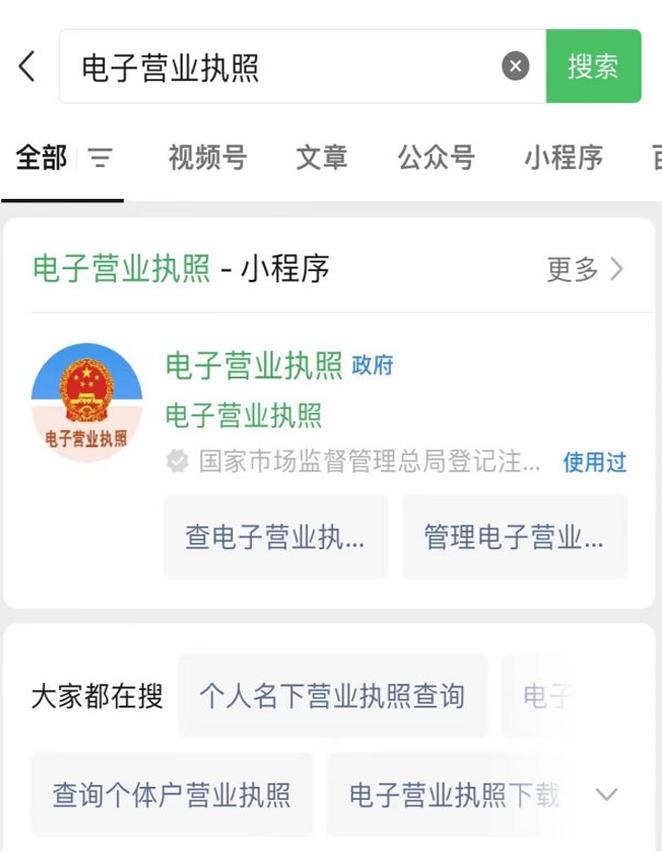662x853 pixels.
Task: Tap the search field with 电子营业执照
Action: click(x=280, y=67)
